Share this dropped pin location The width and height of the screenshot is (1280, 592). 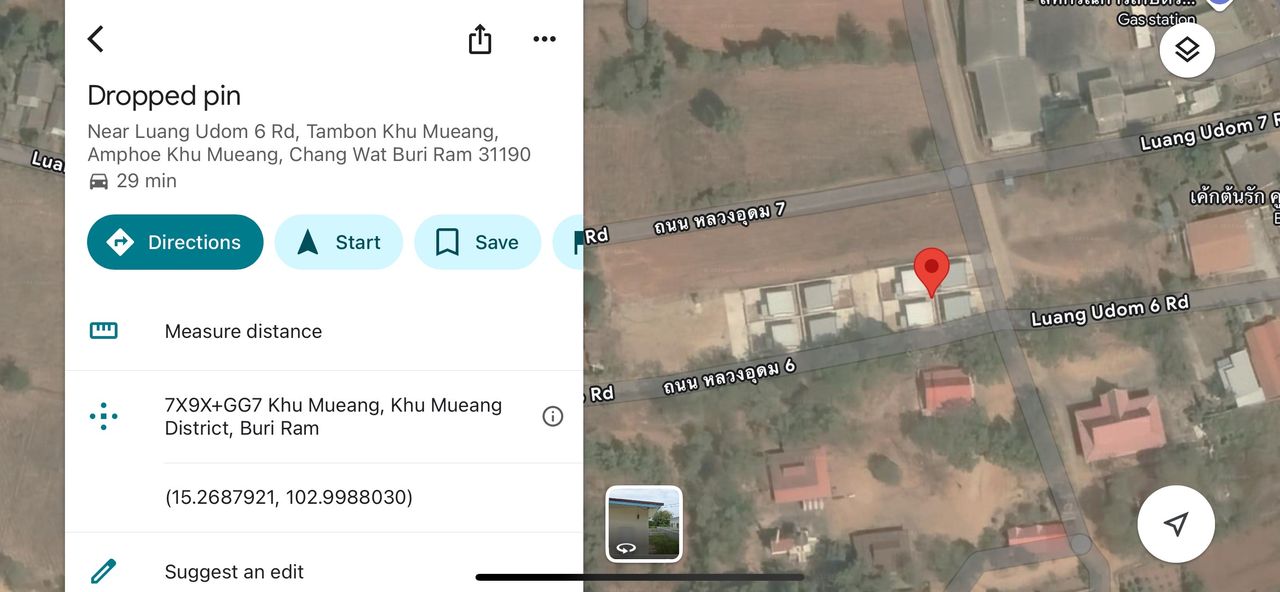480,39
